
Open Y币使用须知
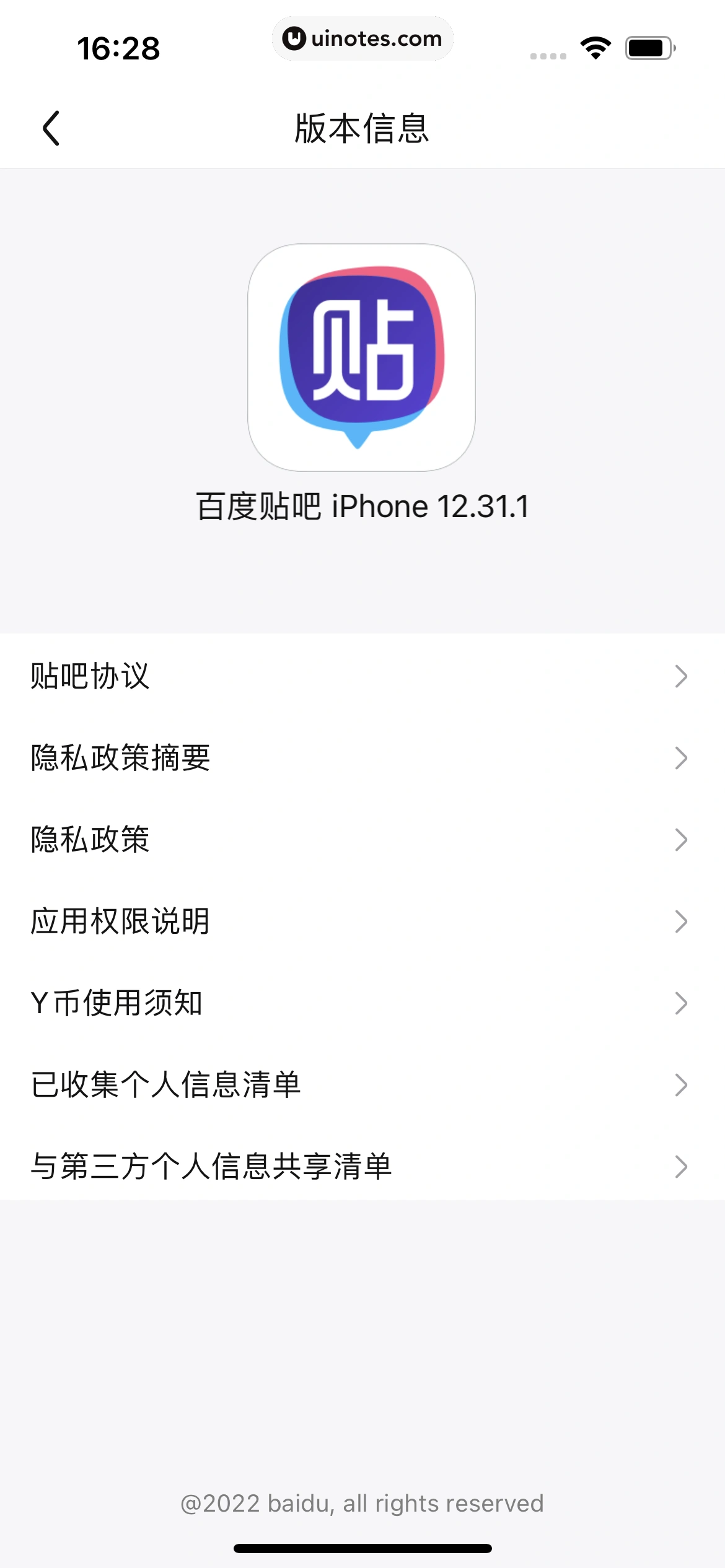[362, 1003]
